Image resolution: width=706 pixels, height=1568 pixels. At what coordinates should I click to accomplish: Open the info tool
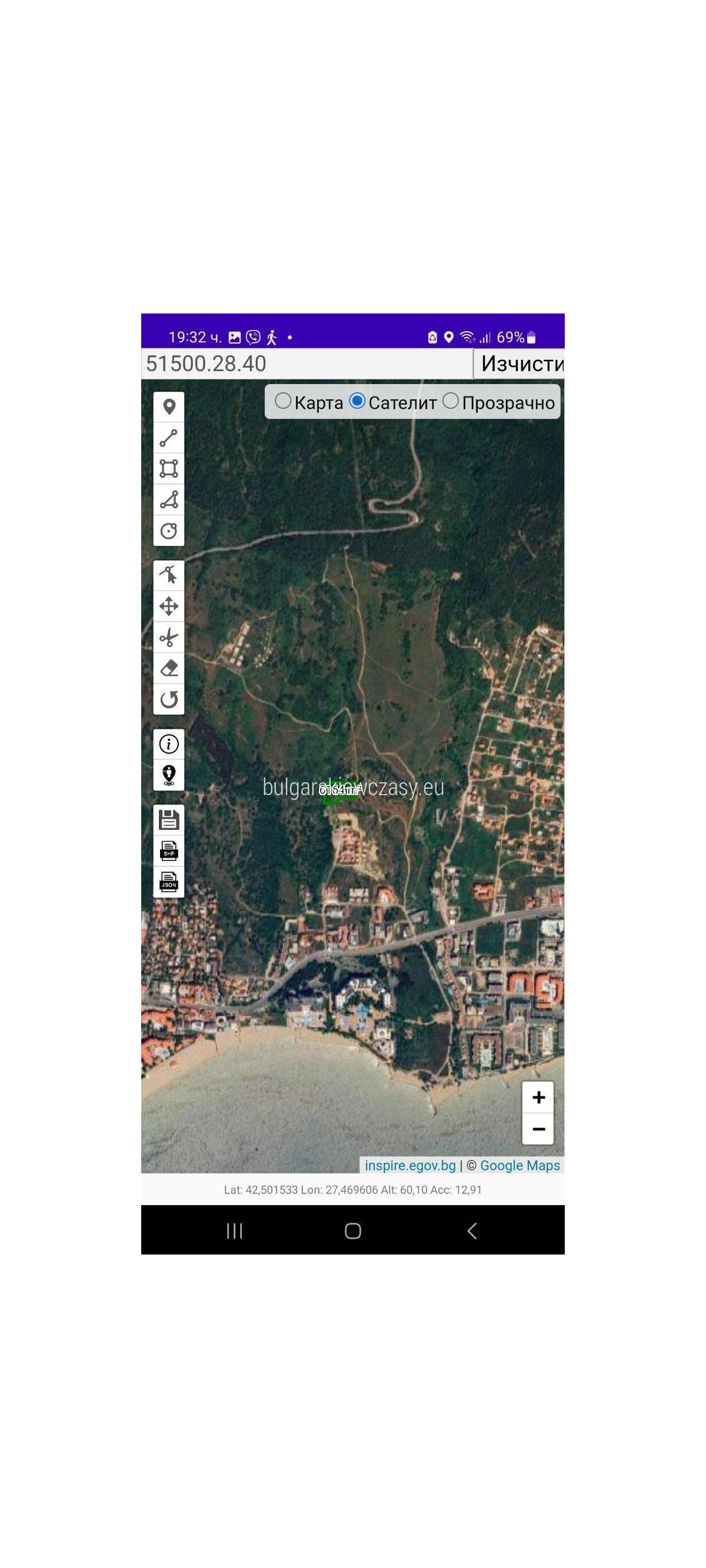tap(169, 744)
